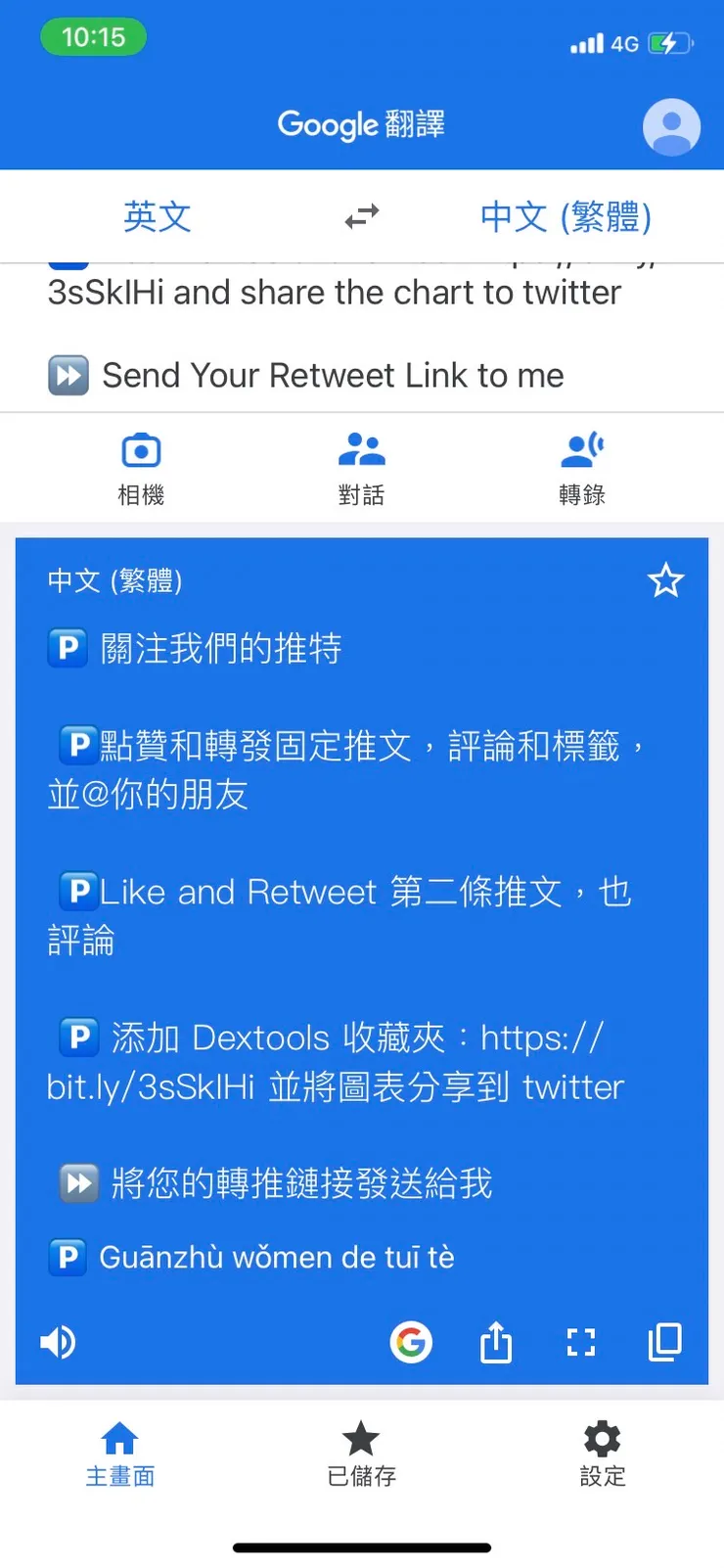Tap the battery charging indicator
The image size is (724, 1568).
coord(669,42)
